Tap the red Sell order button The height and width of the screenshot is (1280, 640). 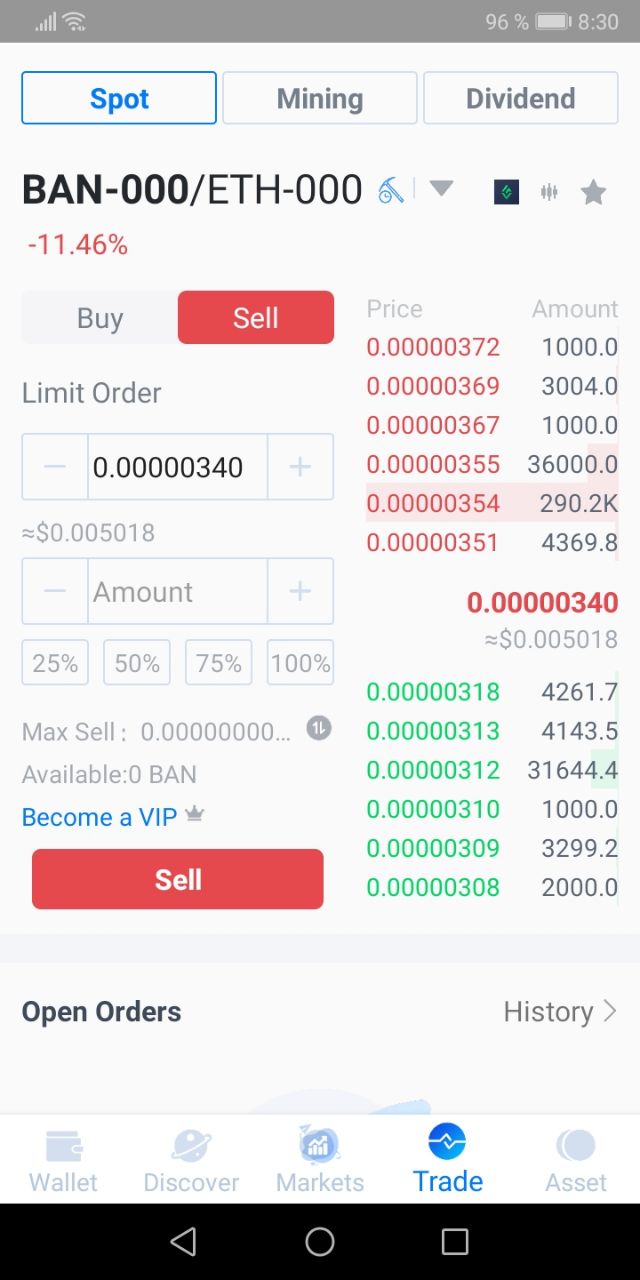pyautogui.click(x=178, y=879)
